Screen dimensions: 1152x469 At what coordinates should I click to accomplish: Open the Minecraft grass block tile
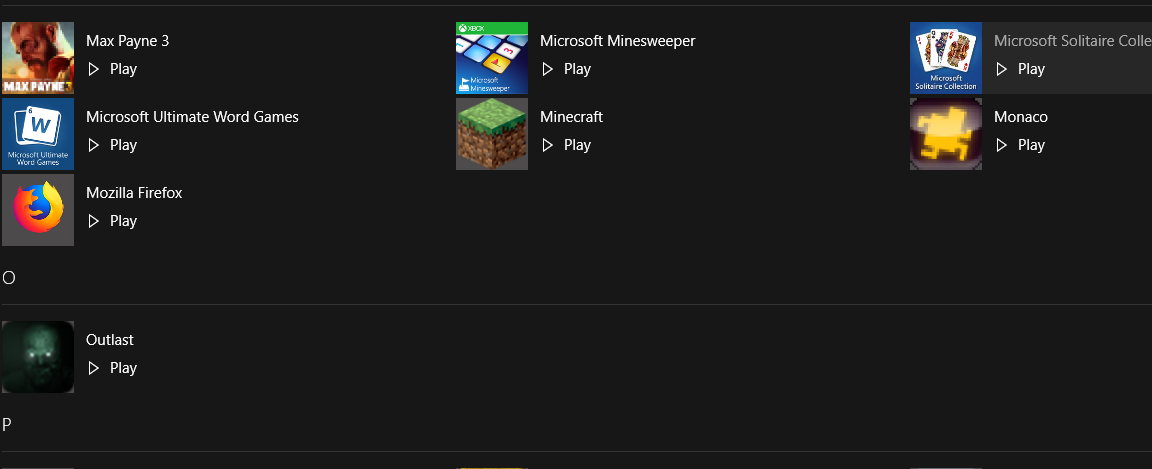click(492, 134)
